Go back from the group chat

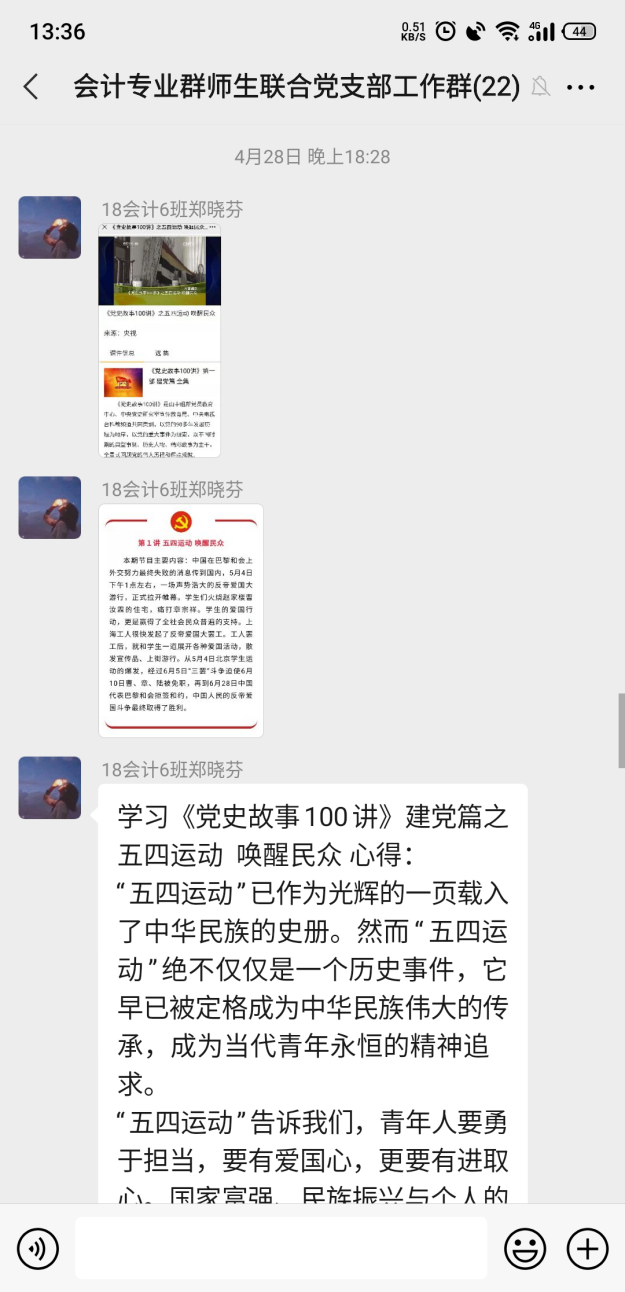coord(31,87)
